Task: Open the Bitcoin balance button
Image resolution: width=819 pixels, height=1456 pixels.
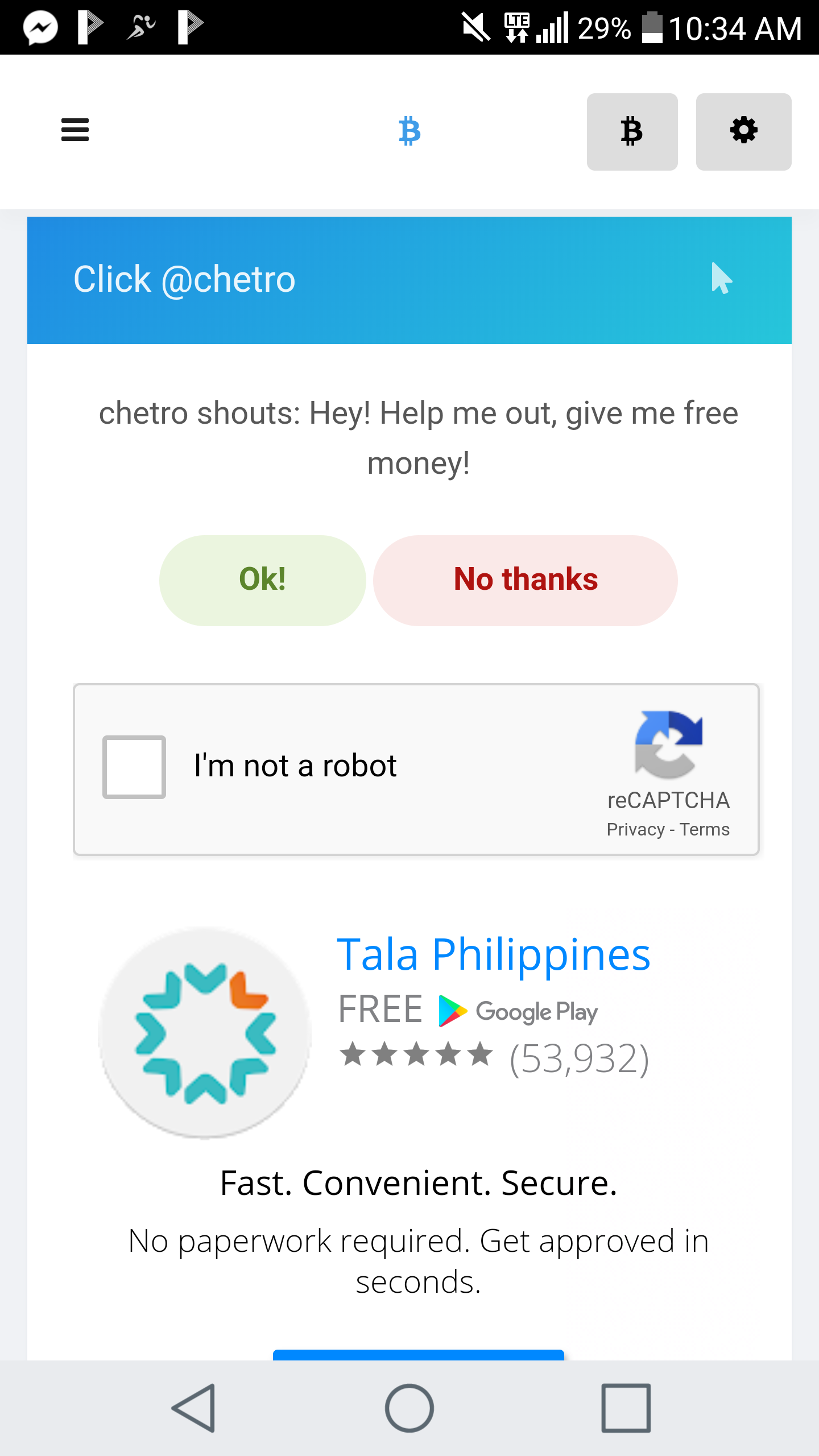Action: click(632, 132)
